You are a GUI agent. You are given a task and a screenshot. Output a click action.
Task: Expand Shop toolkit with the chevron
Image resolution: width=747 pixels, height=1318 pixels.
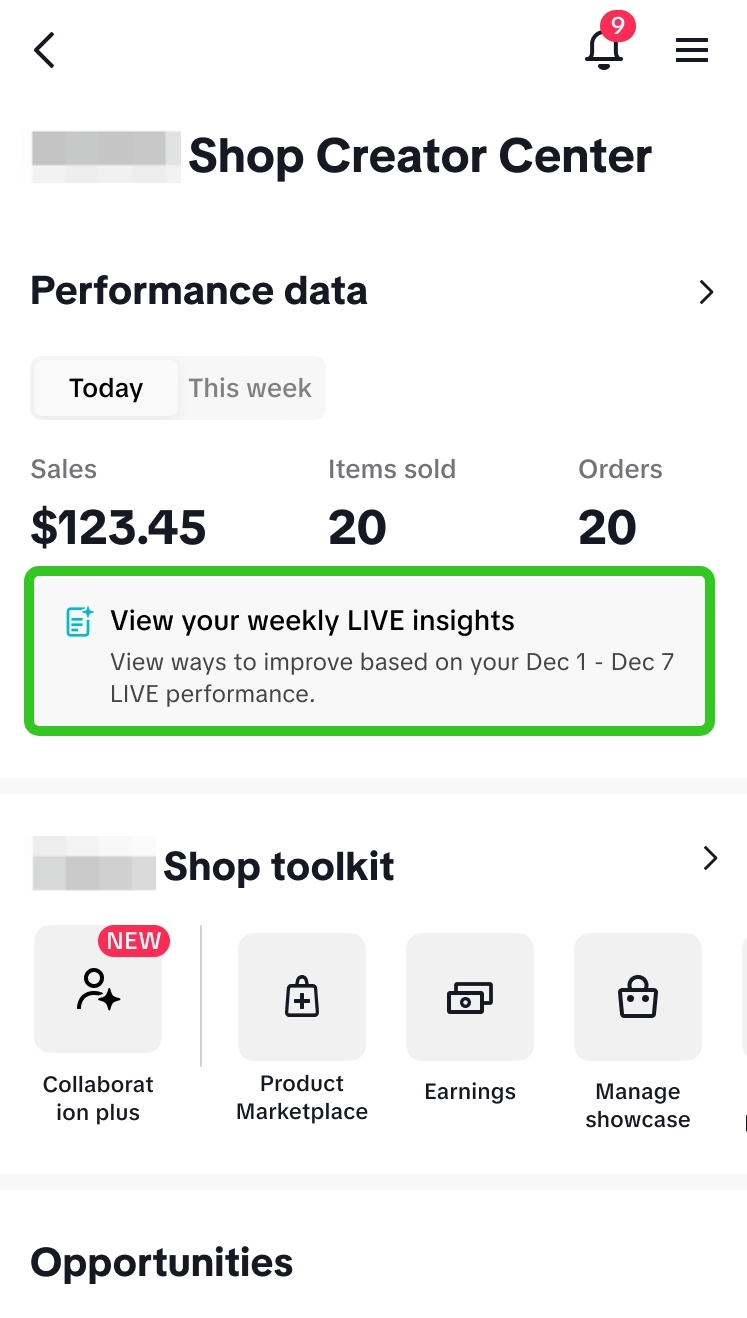(709, 858)
